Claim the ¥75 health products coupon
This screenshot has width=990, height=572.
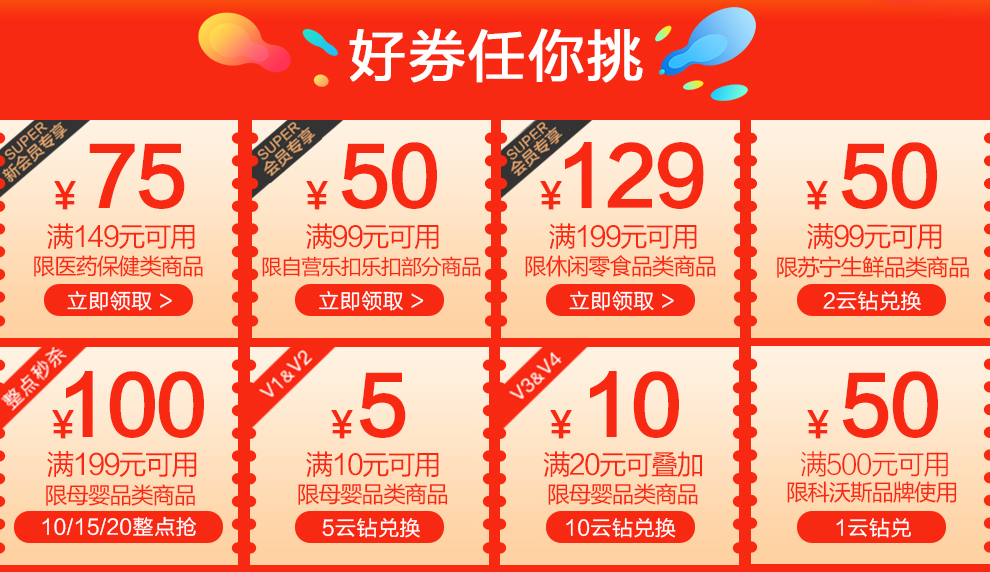[x=119, y=301]
